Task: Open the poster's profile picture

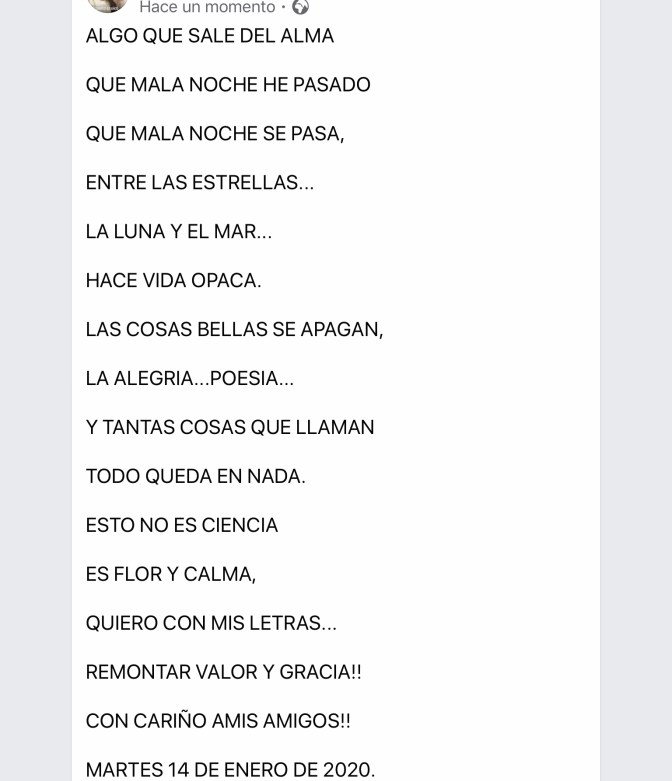Action: coord(108,4)
